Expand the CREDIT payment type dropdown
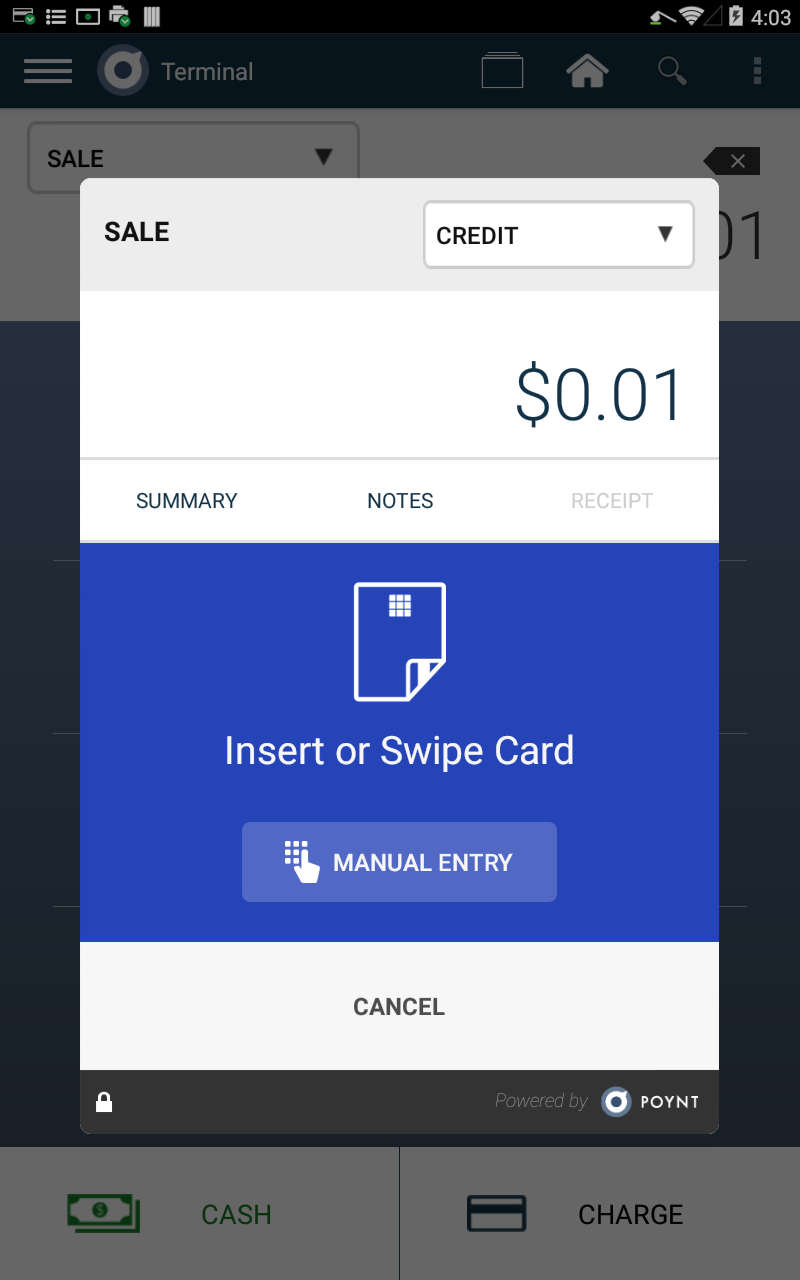This screenshot has height=1280, width=800. coord(558,235)
